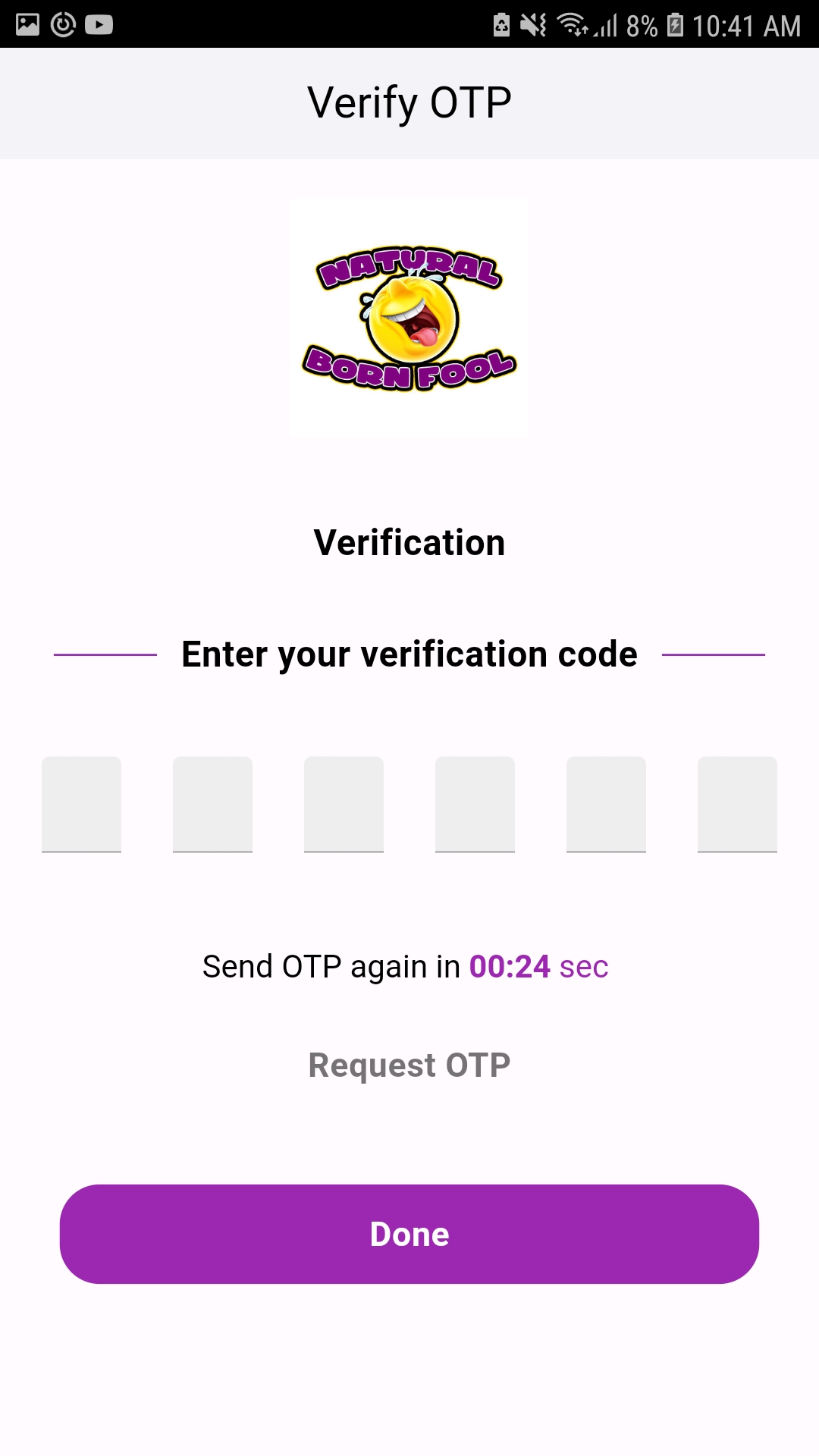The width and height of the screenshot is (819, 1456).
Task: Tap the first verification code box
Action: 81,804
